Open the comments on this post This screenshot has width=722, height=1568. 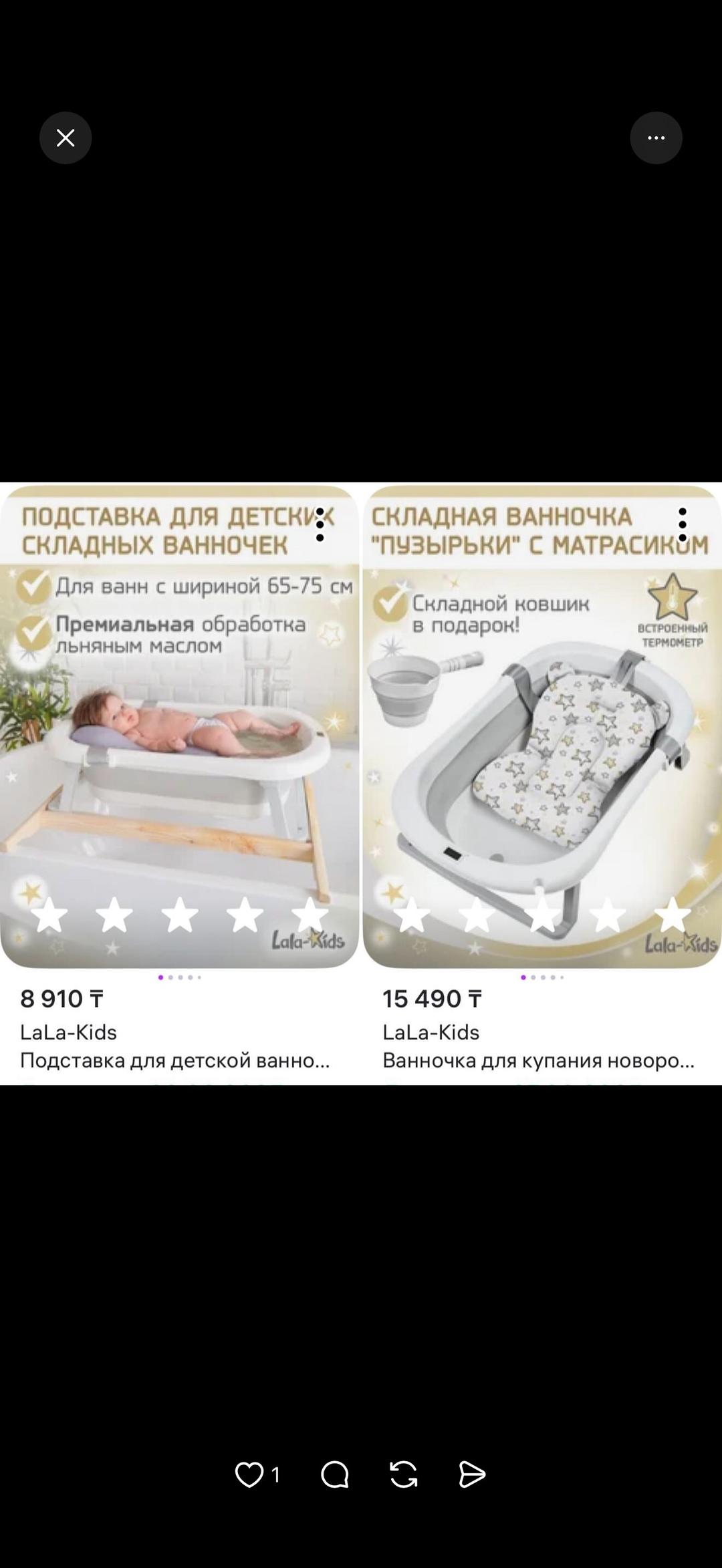pyautogui.click(x=335, y=1474)
